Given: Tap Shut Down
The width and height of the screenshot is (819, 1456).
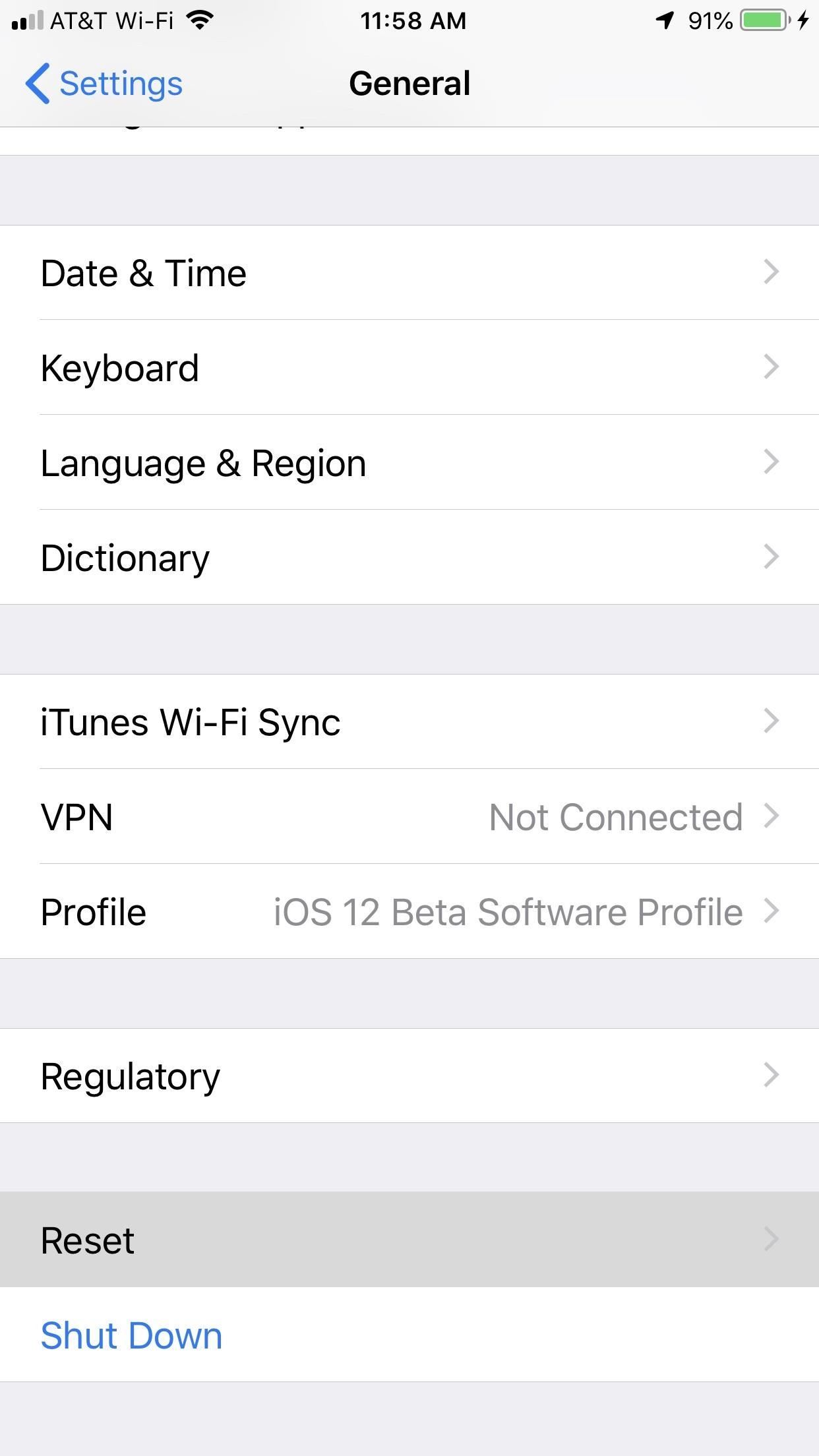Looking at the screenshot, I should click(132, 1335).
